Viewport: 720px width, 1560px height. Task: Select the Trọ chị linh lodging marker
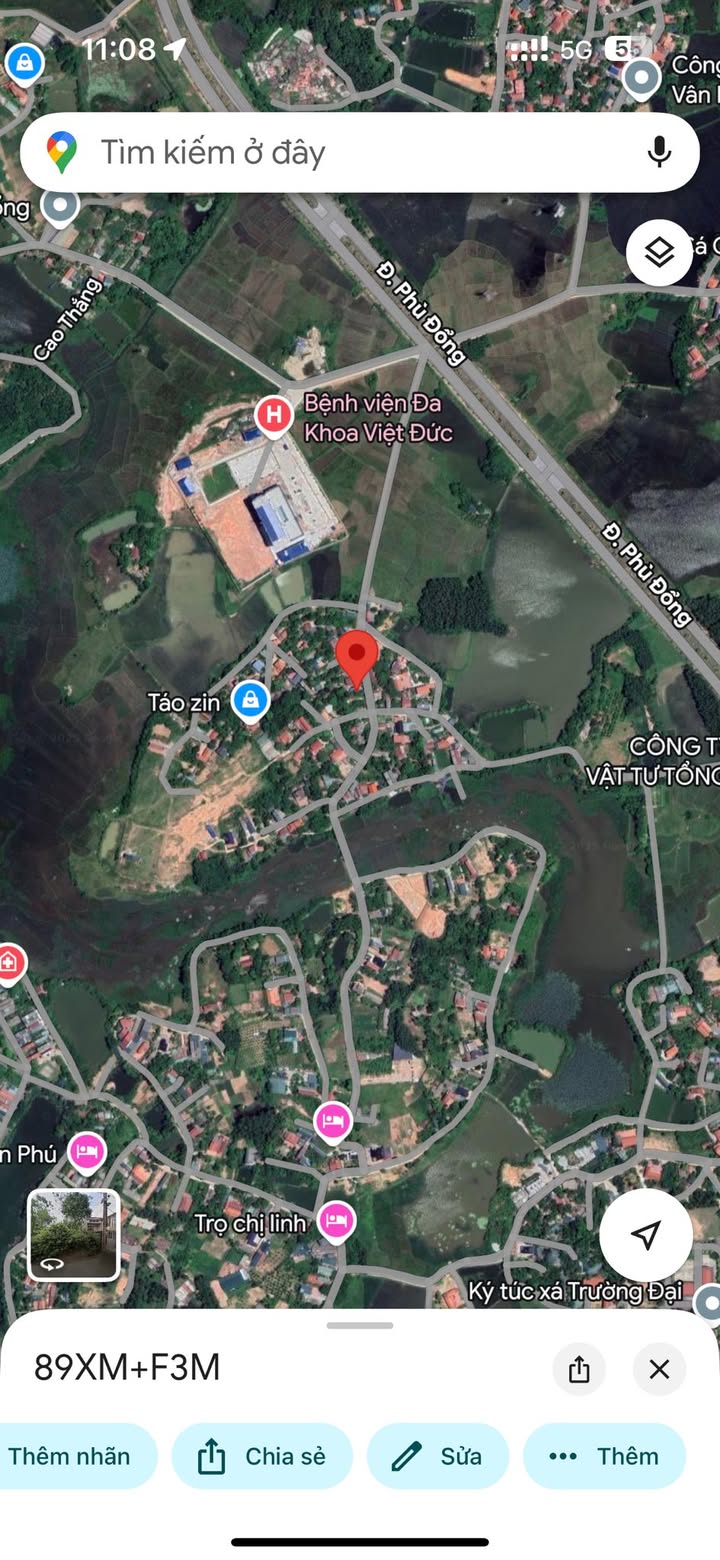point(337,1221)
